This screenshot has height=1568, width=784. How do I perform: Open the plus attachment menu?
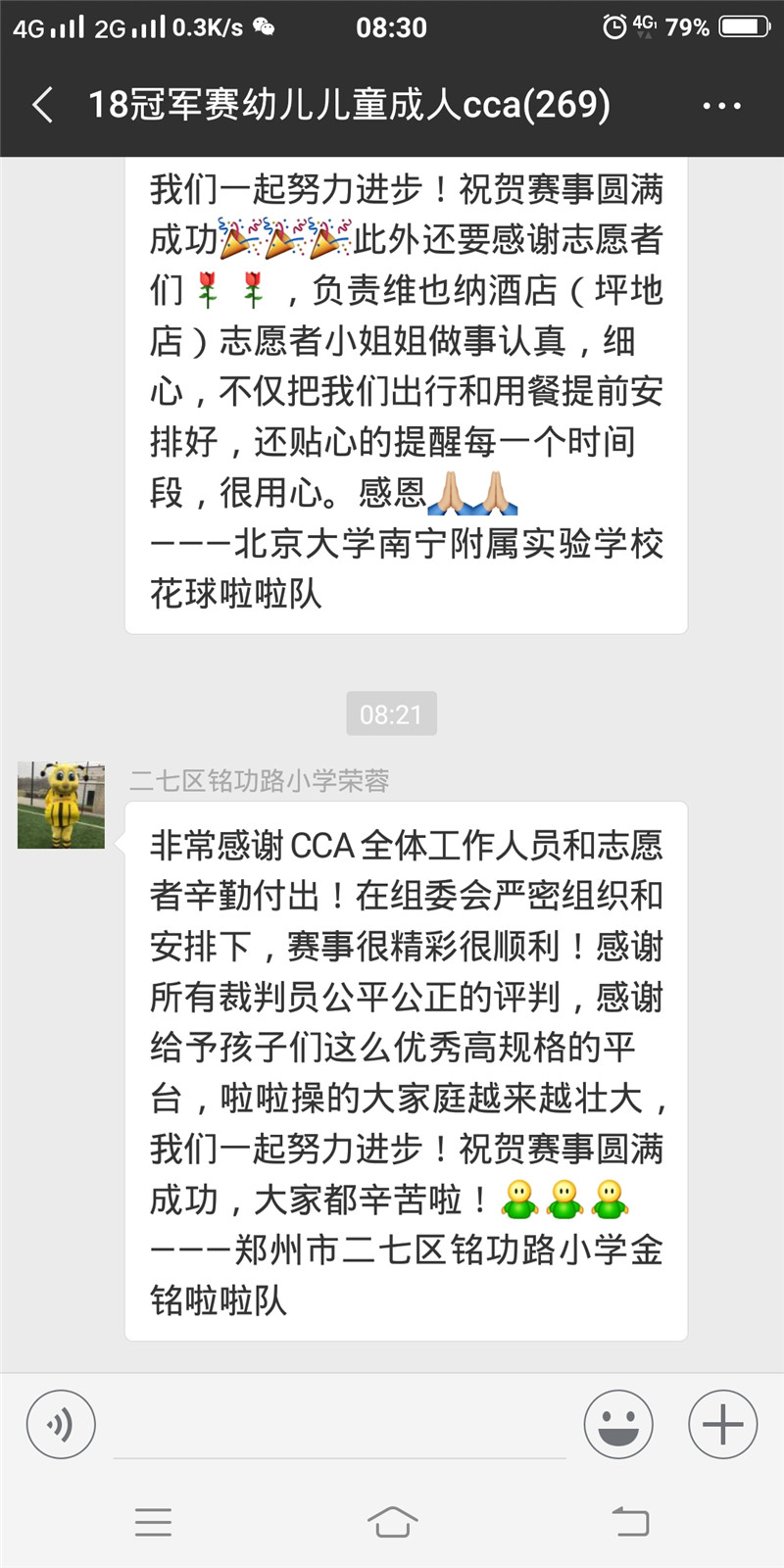coord(723,1424)
